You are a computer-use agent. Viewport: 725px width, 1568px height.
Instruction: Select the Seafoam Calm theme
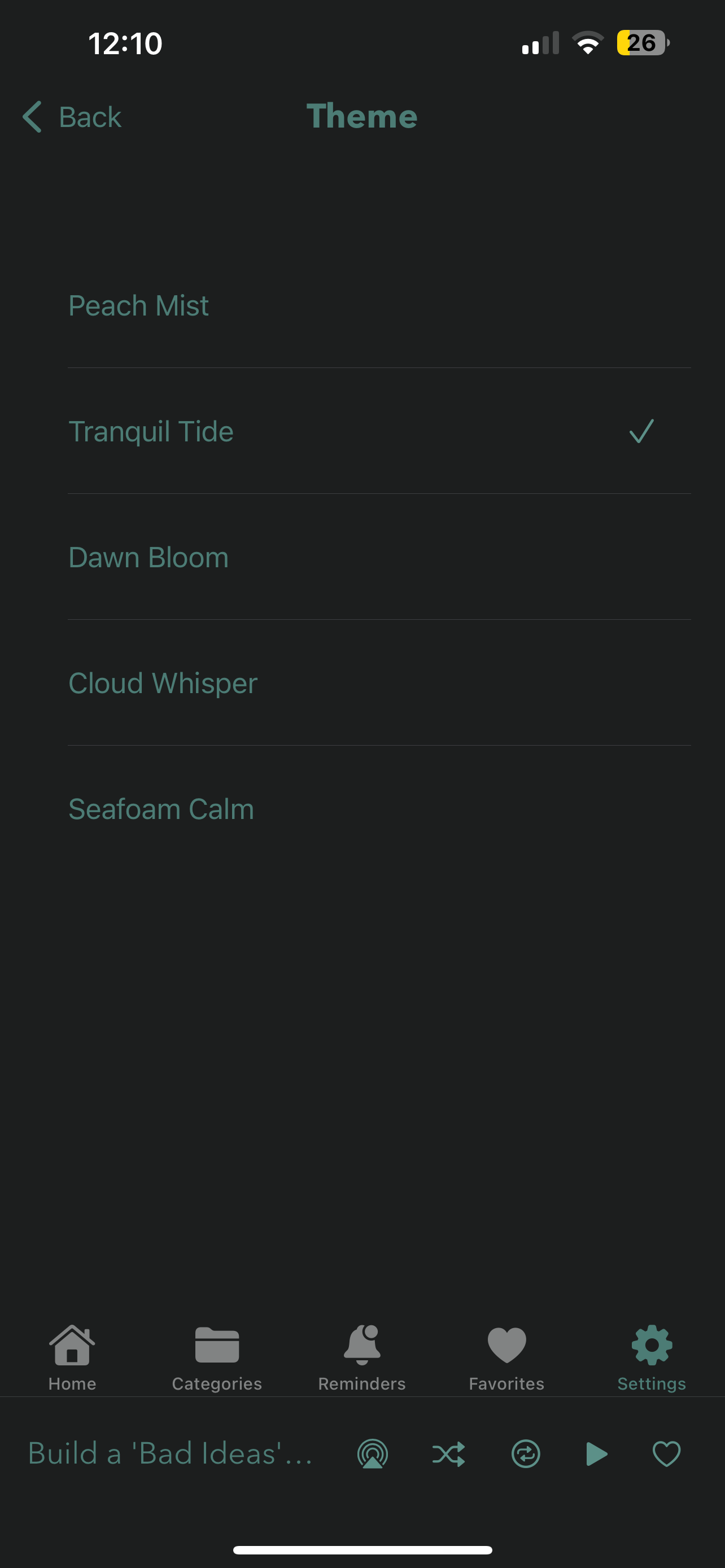pos(161,808)
